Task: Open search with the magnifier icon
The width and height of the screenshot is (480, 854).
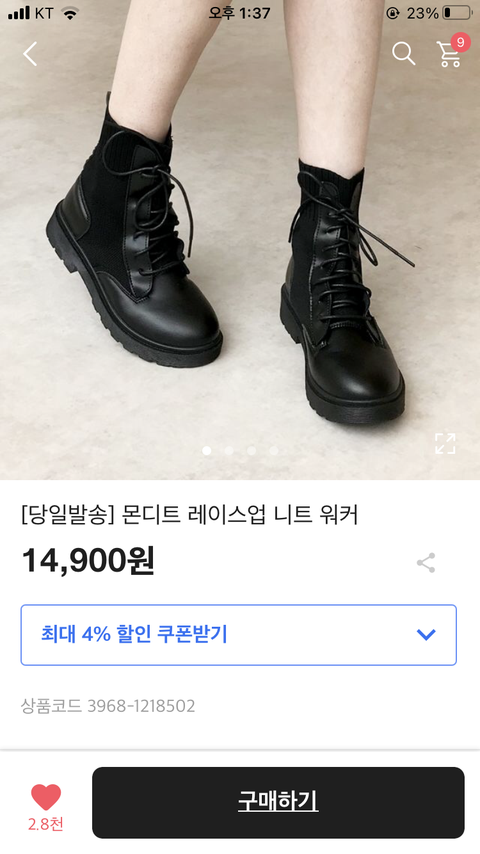Action: 404,53
